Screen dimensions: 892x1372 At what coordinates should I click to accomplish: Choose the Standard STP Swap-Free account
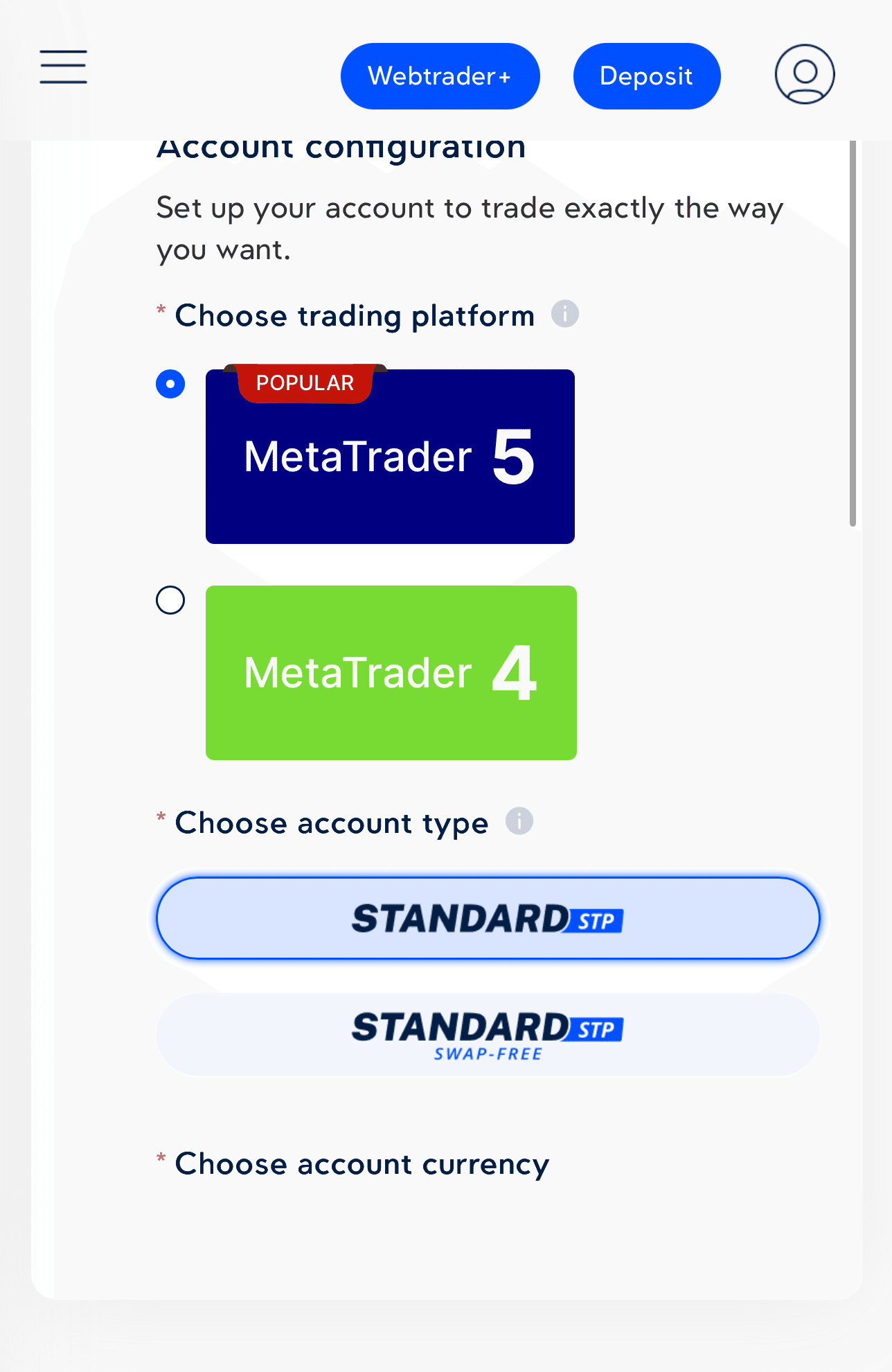(488, 1035)
